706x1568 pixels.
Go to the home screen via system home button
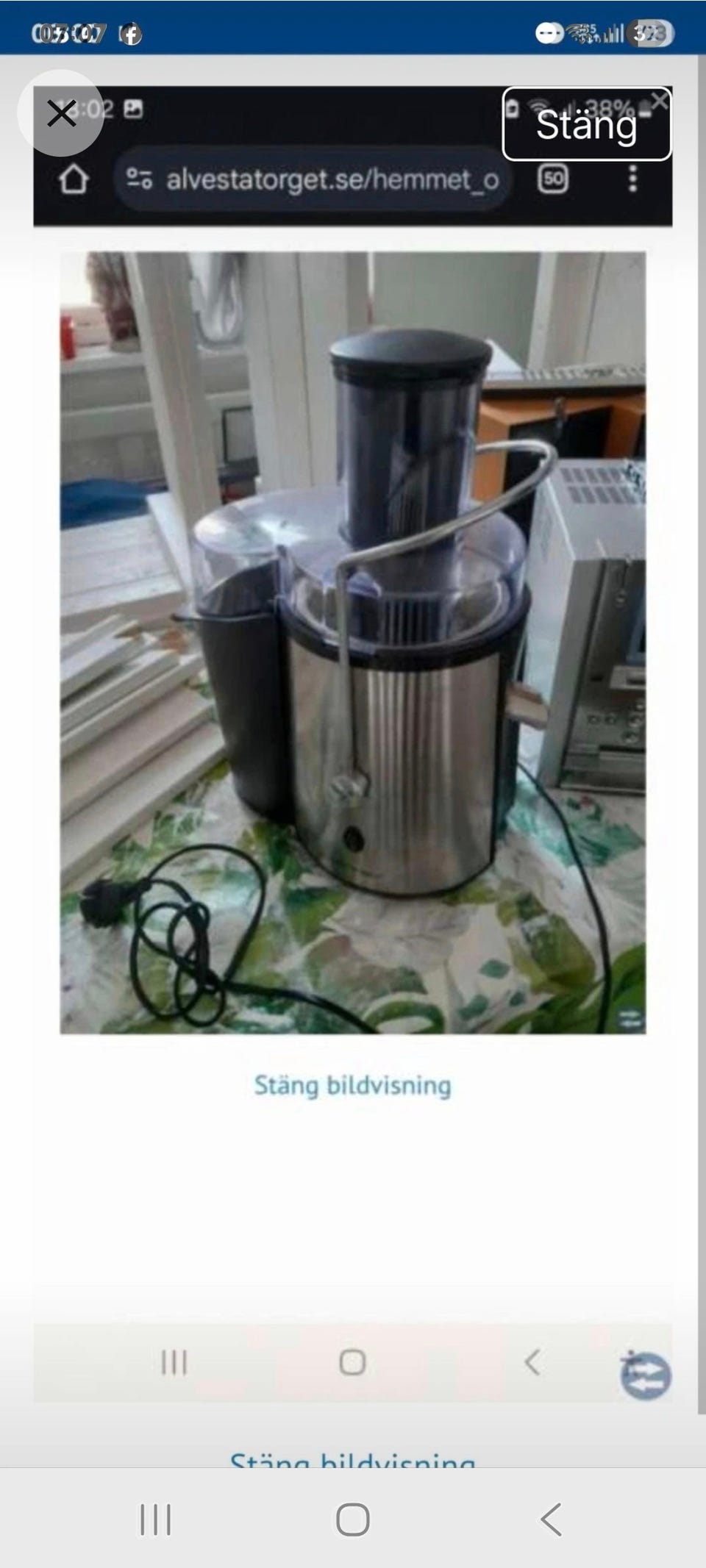click(353, 1519)
